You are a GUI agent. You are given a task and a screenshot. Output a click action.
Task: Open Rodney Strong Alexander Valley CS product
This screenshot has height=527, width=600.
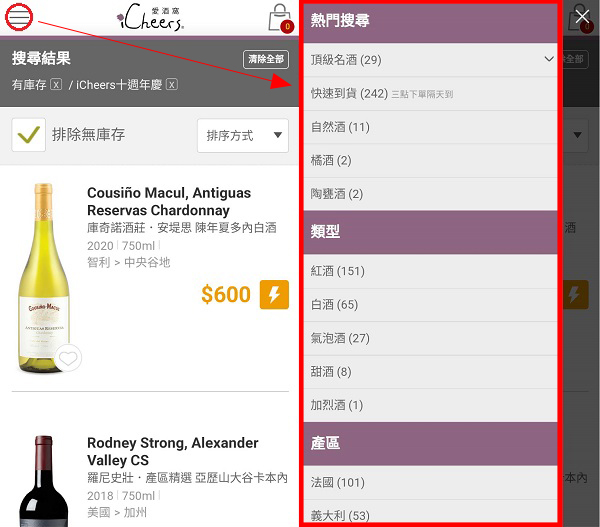pyautogui.click(x=172, y=451)
